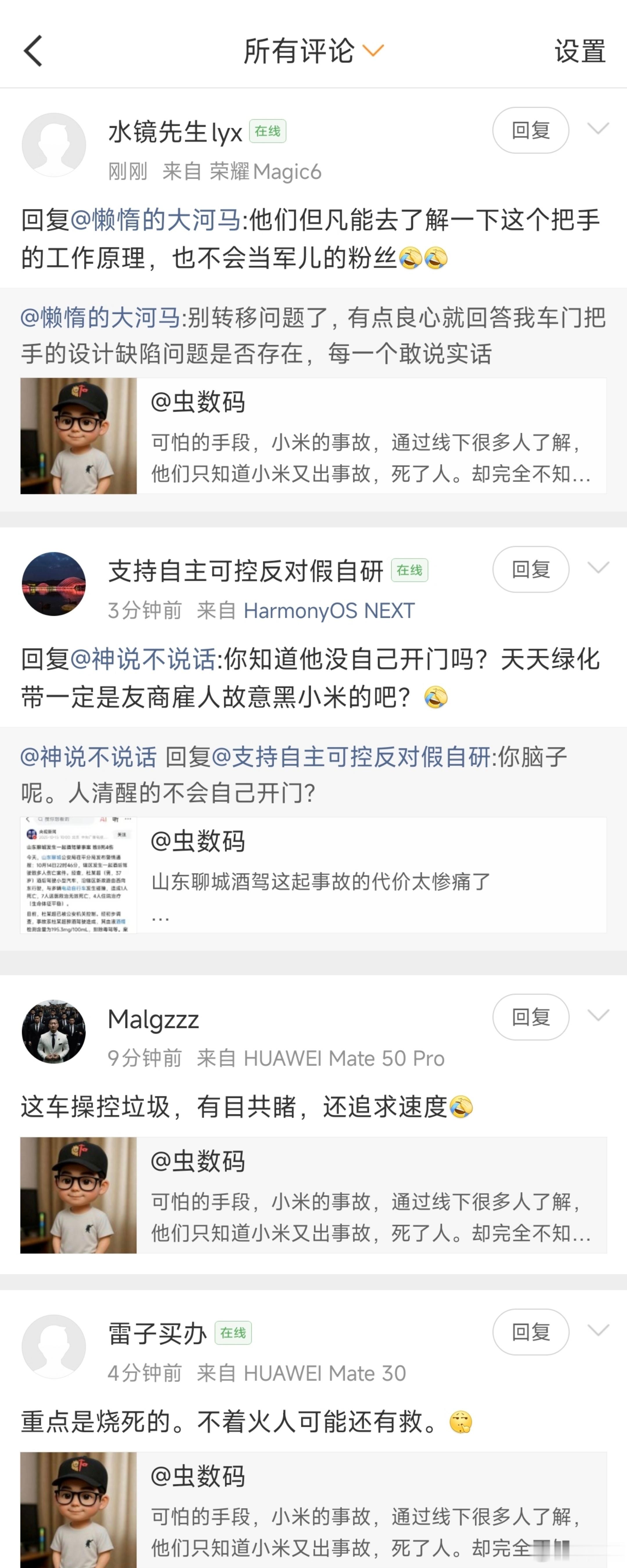Screen dimensions: 627x1568
Task: Reply to 雷子买办's comment
Action: tap(530, 1332)
